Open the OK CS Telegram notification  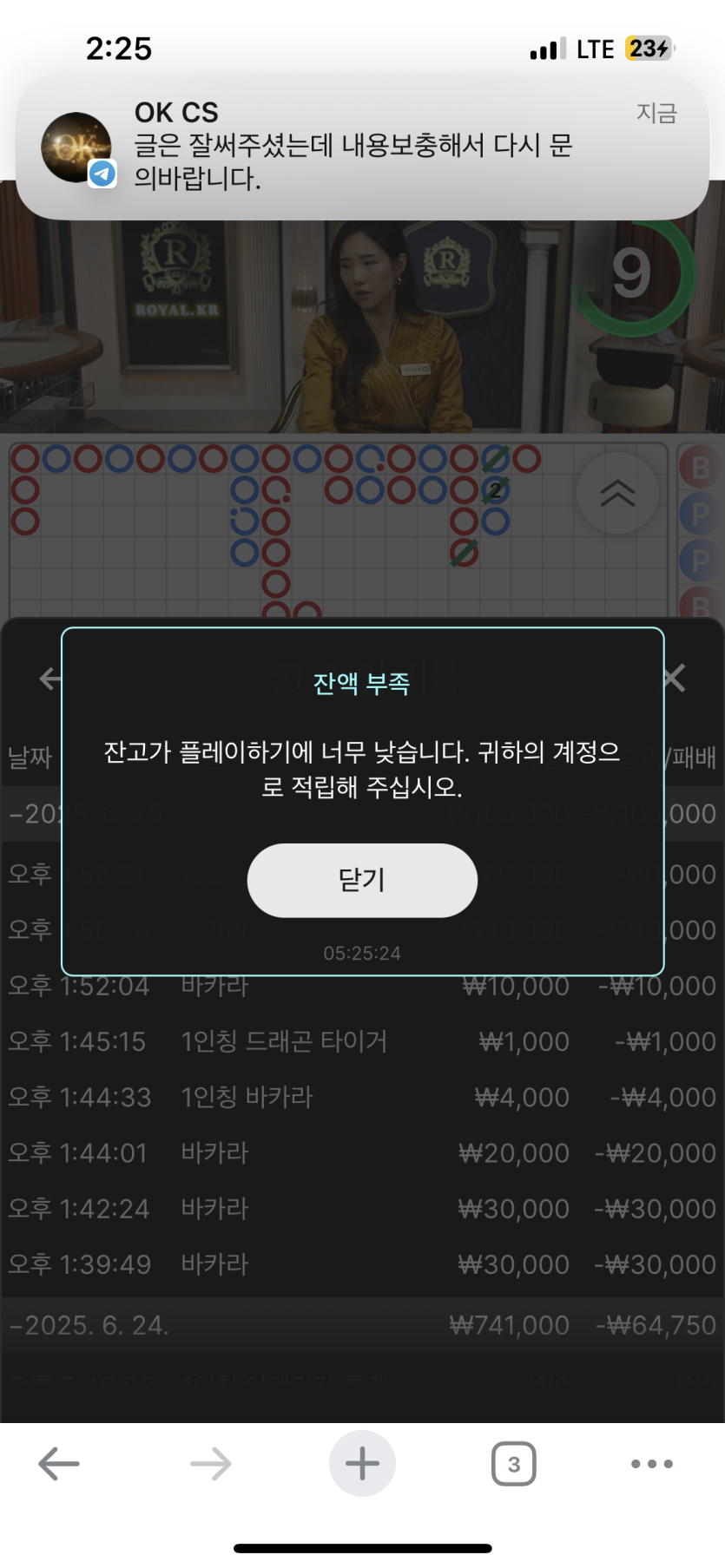pyautogui.click(x=362, y=146)
